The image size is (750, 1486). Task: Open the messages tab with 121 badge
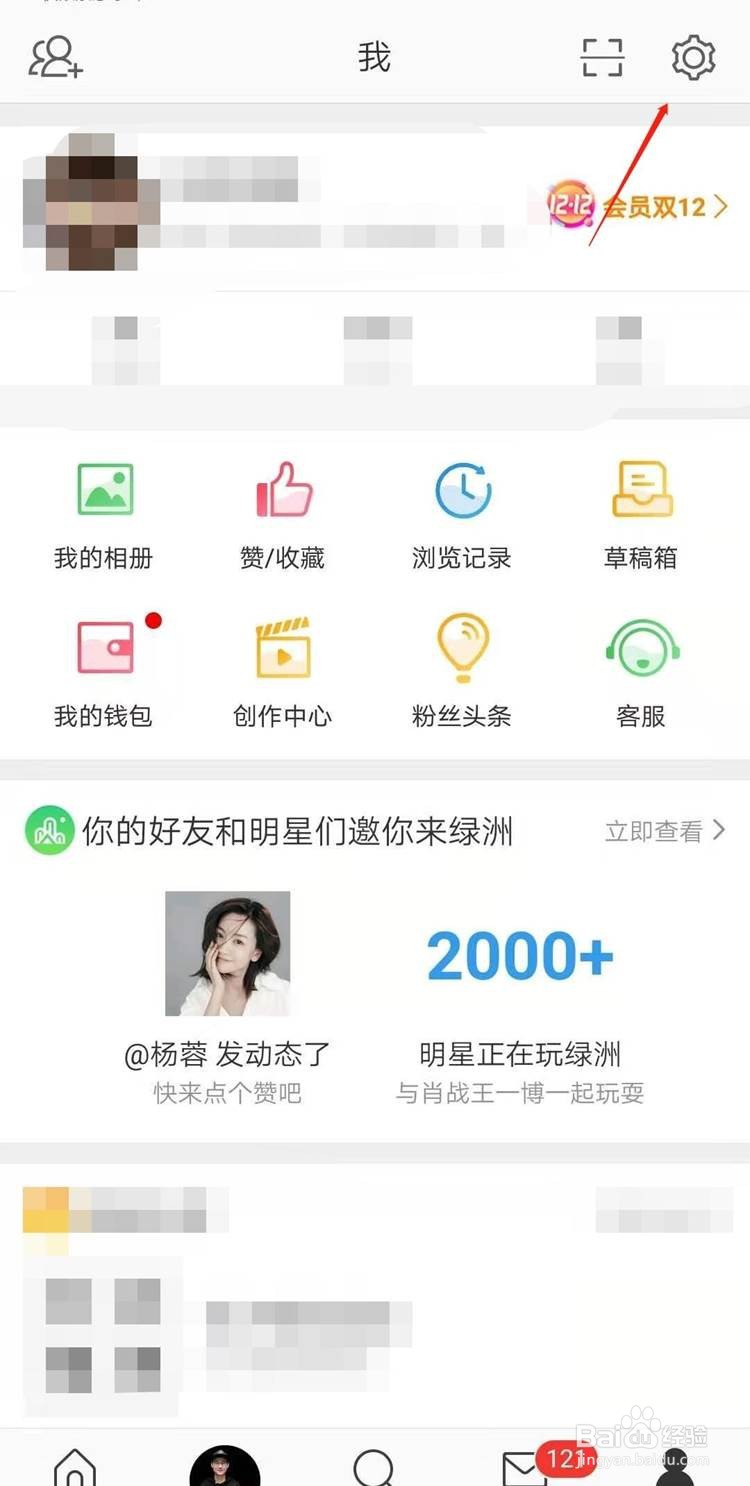pyautogui.click(x=526, y=1466)
